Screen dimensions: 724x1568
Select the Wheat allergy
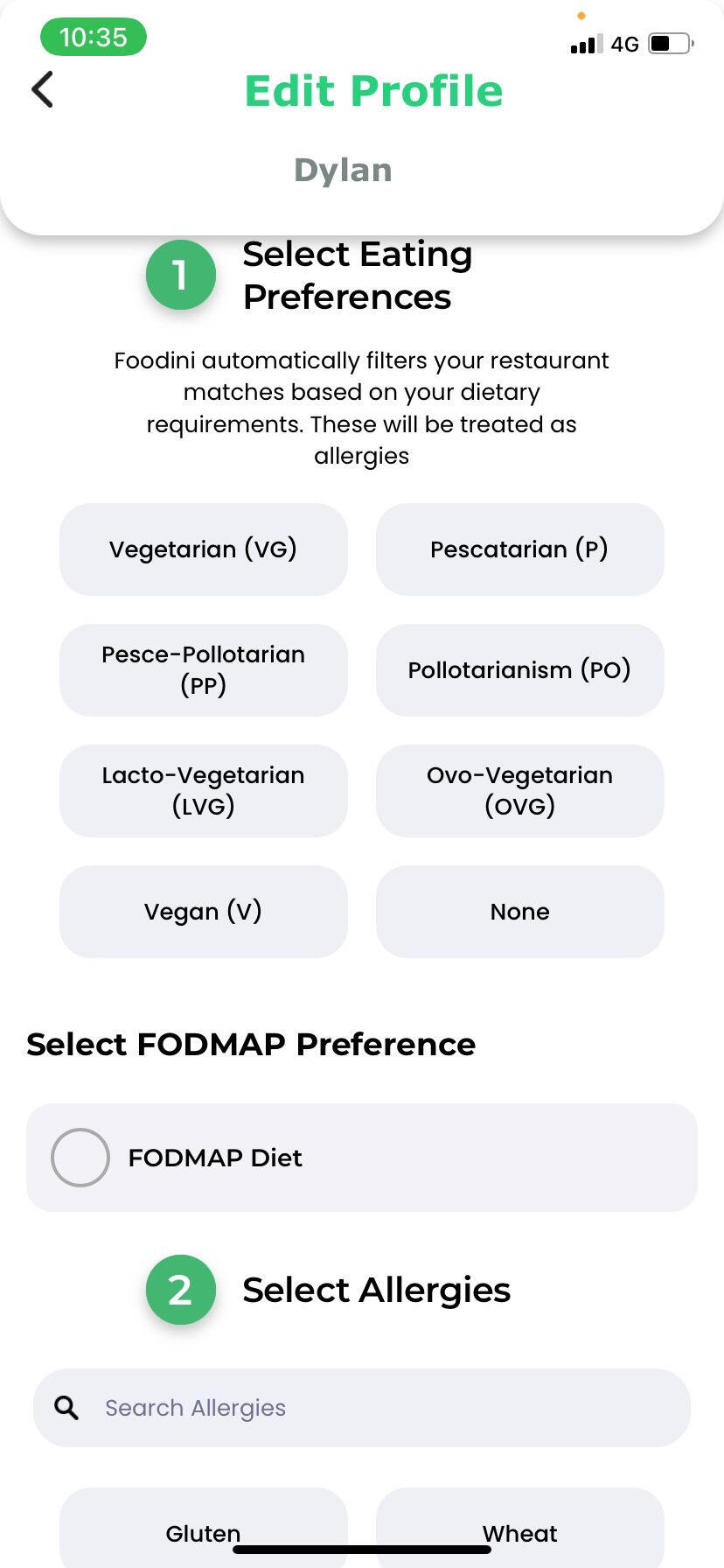[x=519, y=1531]
